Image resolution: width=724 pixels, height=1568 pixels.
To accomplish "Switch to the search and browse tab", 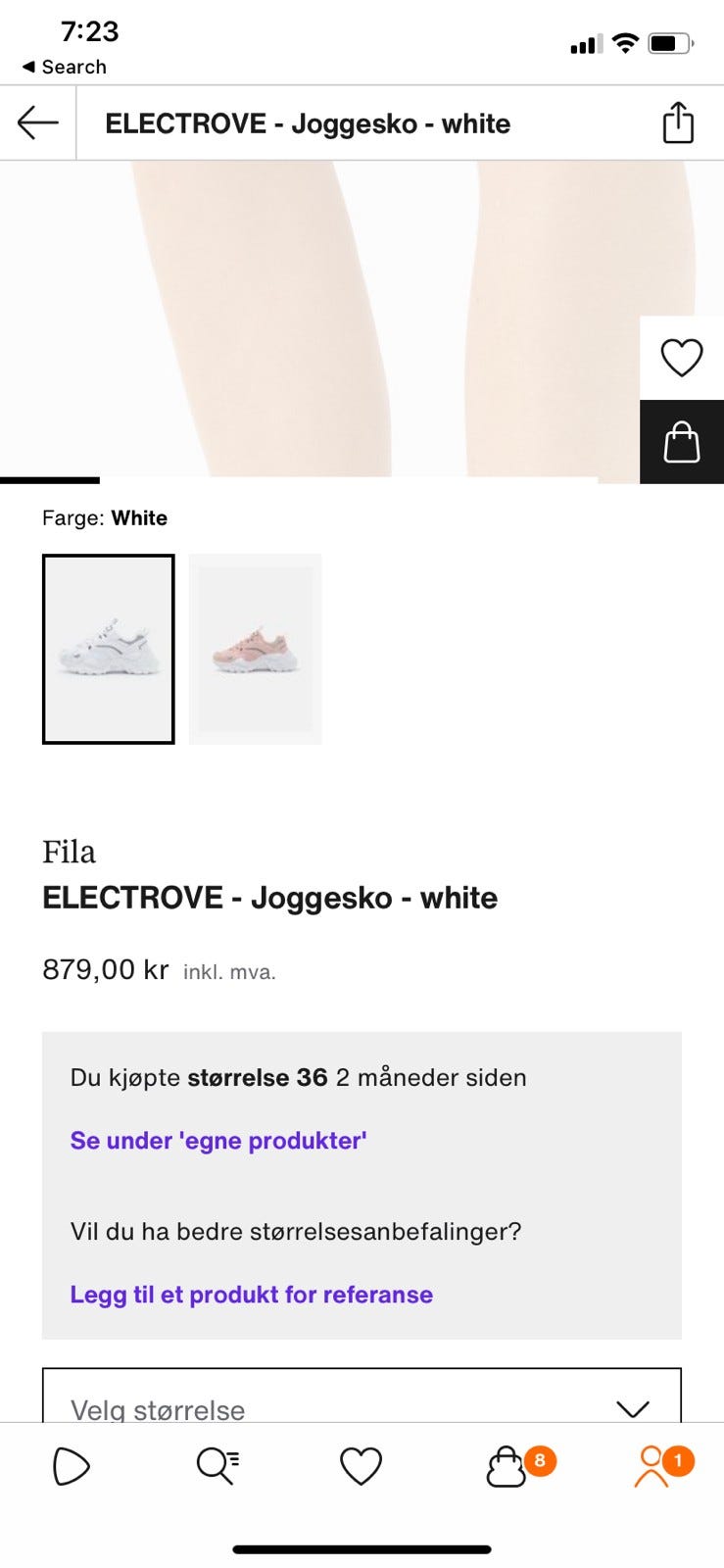I will (x=217, y=1467).
